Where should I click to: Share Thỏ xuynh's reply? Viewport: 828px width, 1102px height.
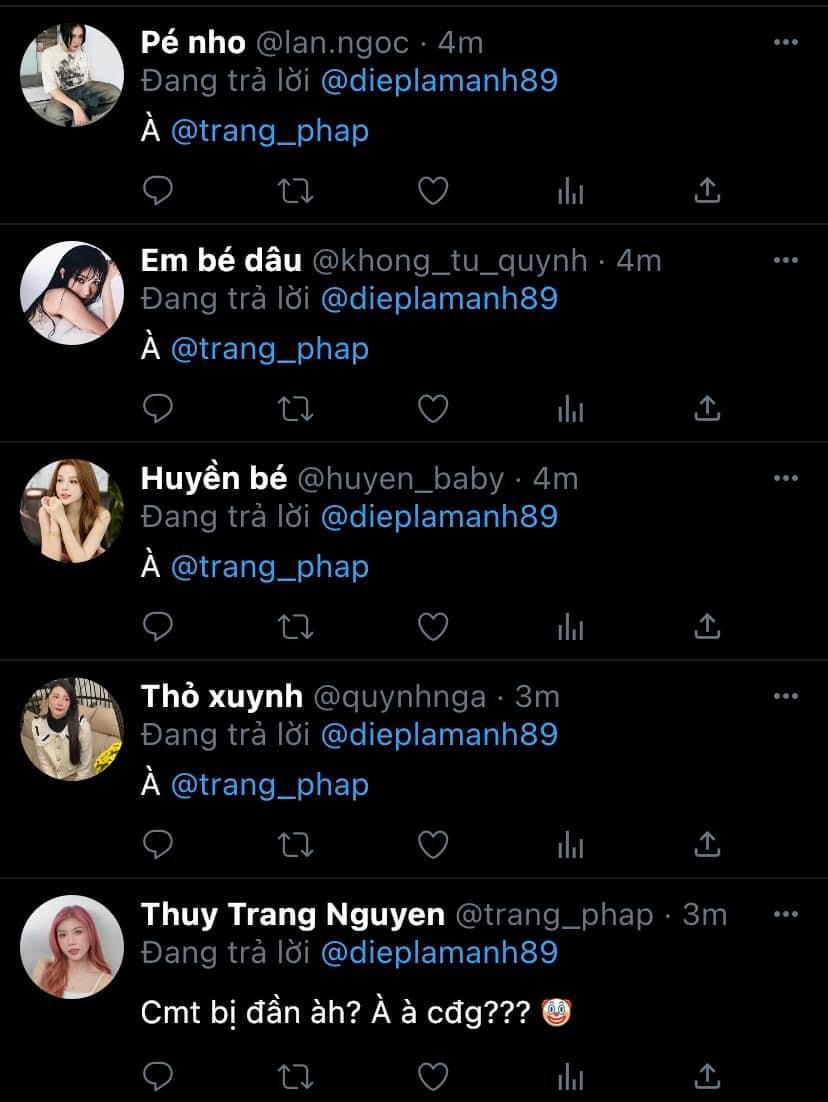(x=707, y=844)
